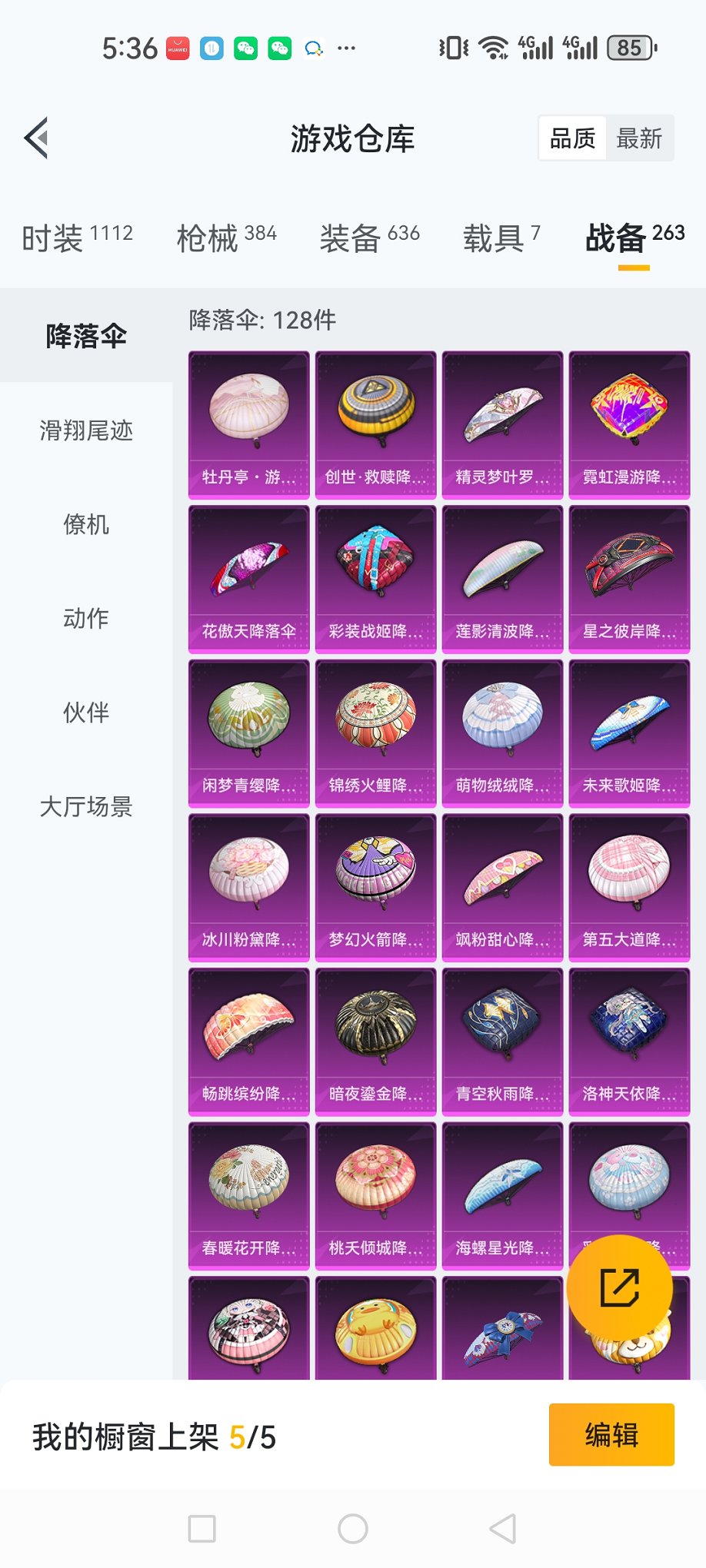Image resolution: width=706 pixels, height=1568 pixels.
Task: Tap the 编辑 button
Action: tap(611, 1436)
